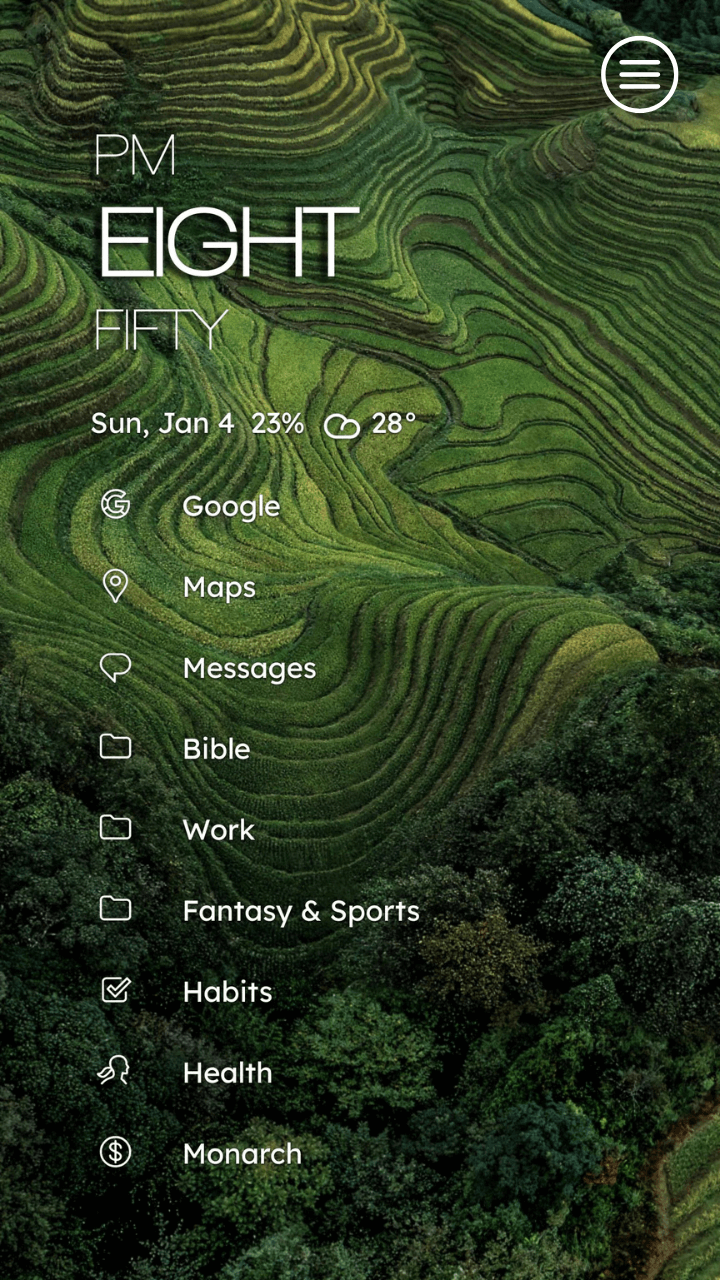Screen dimensions: 720x1280
Task: Open the Fantasy & Sports folder
Action: (300, 911)
